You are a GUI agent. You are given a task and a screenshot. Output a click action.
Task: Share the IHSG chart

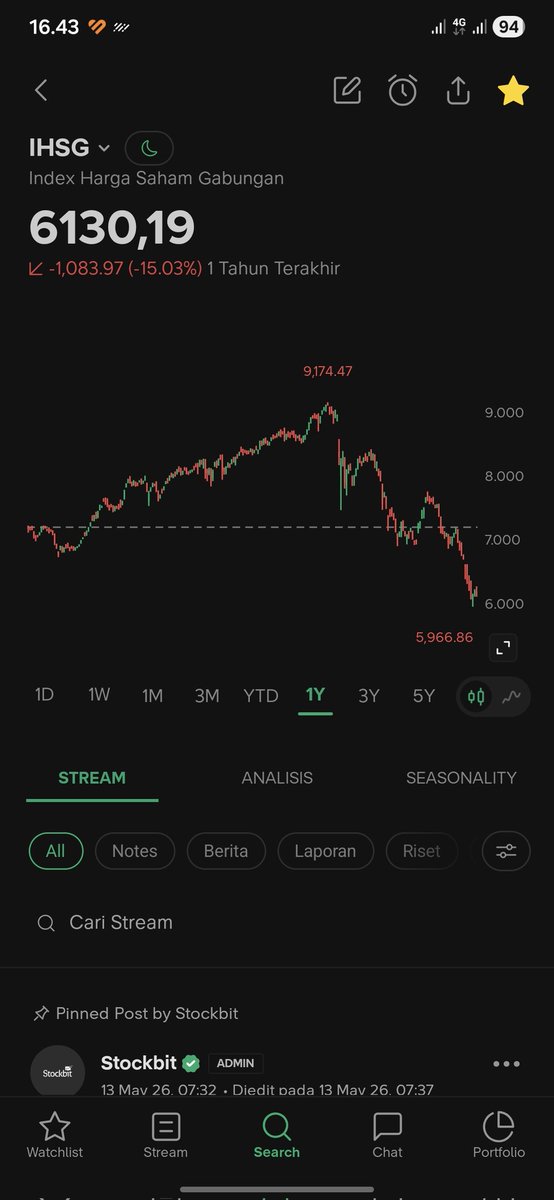click(458, 91)
